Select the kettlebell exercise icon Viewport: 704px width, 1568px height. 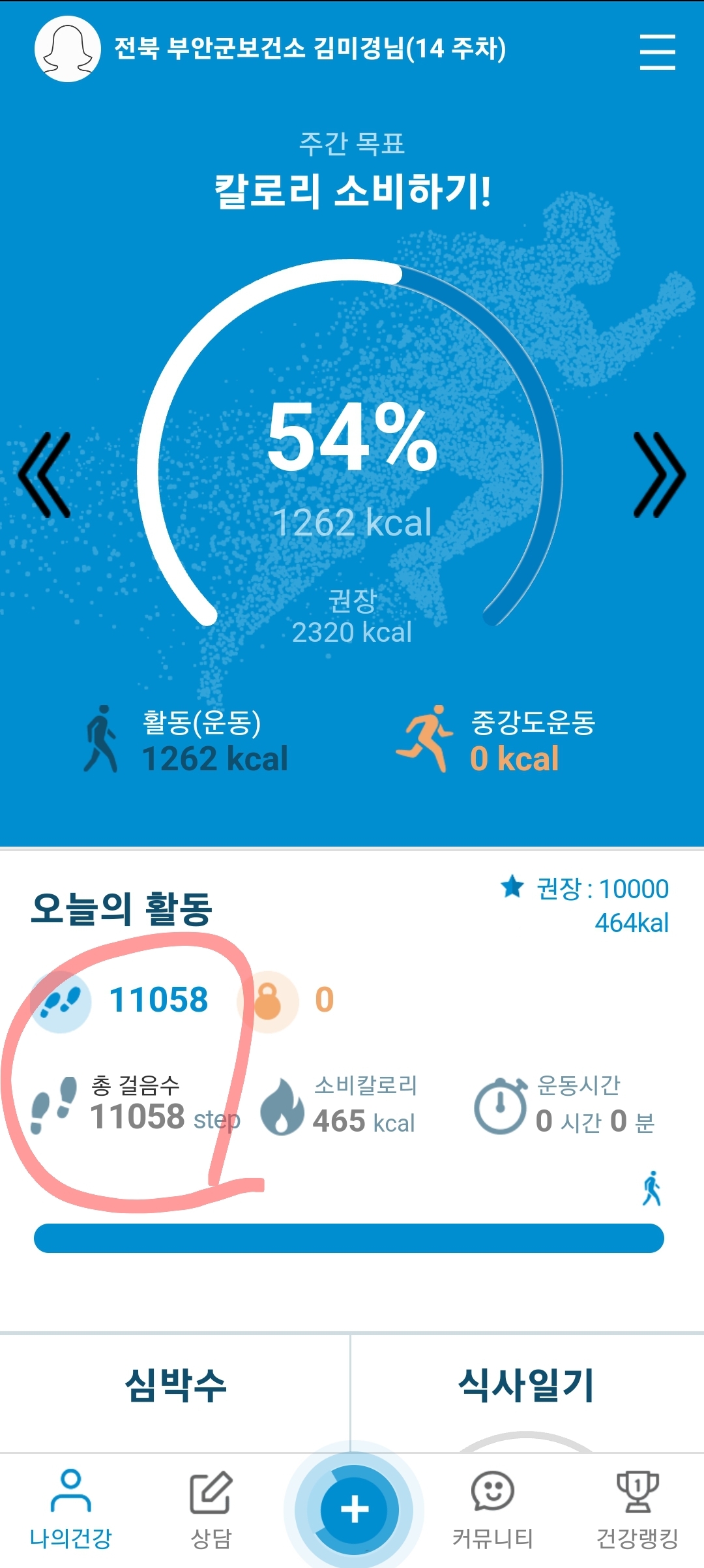point(268,1001)
